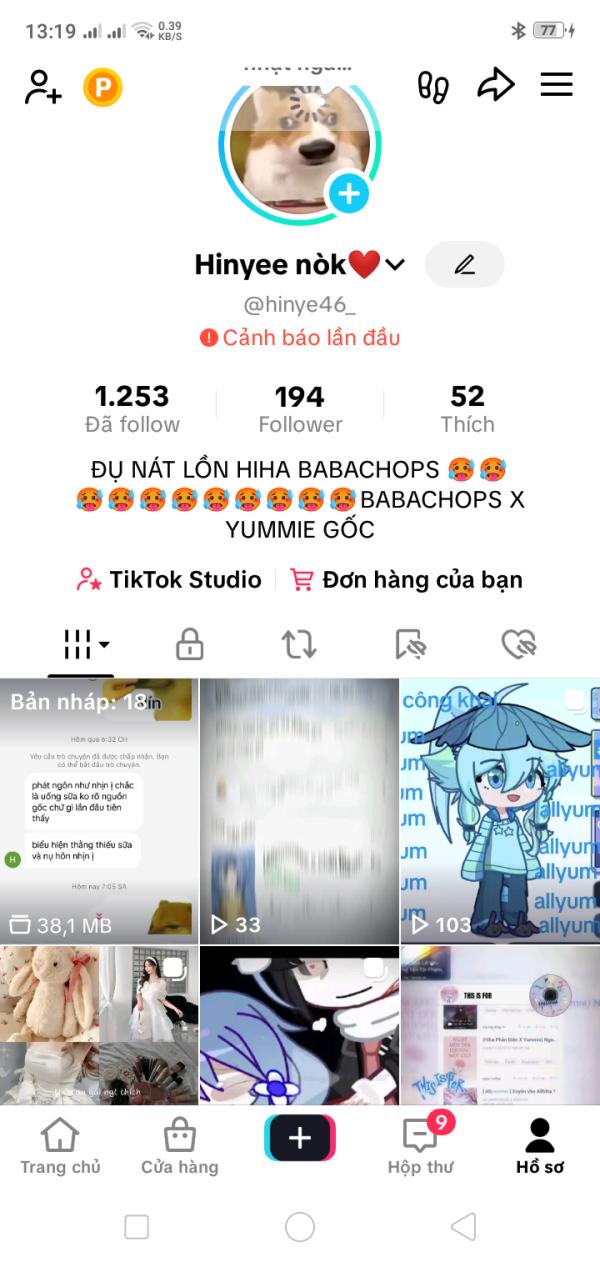Edit profile with the pencil button
This screenshot has height=1267, width=600.
click(x=464, y=265)
